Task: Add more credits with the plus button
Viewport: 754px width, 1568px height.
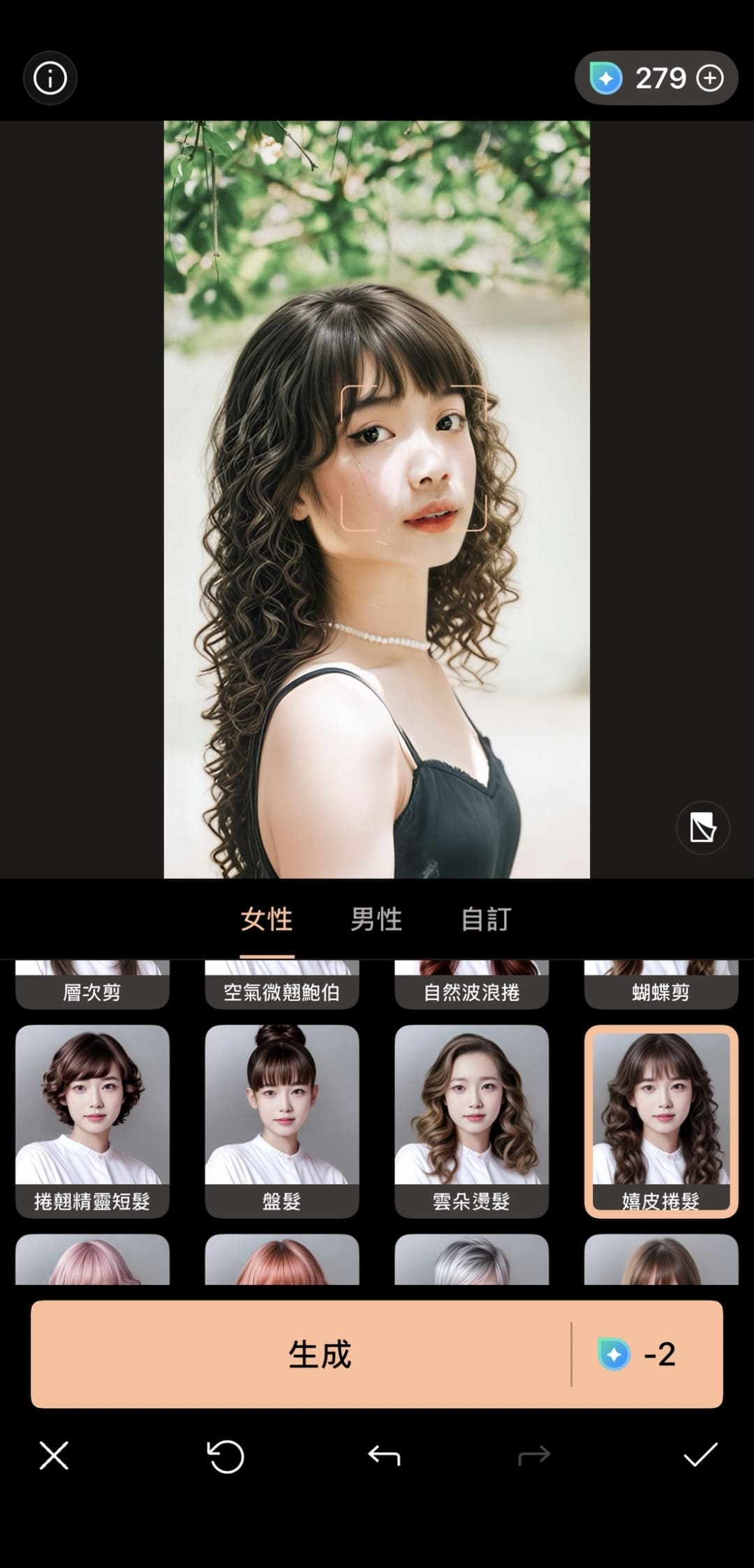Action: coord(710,78)
